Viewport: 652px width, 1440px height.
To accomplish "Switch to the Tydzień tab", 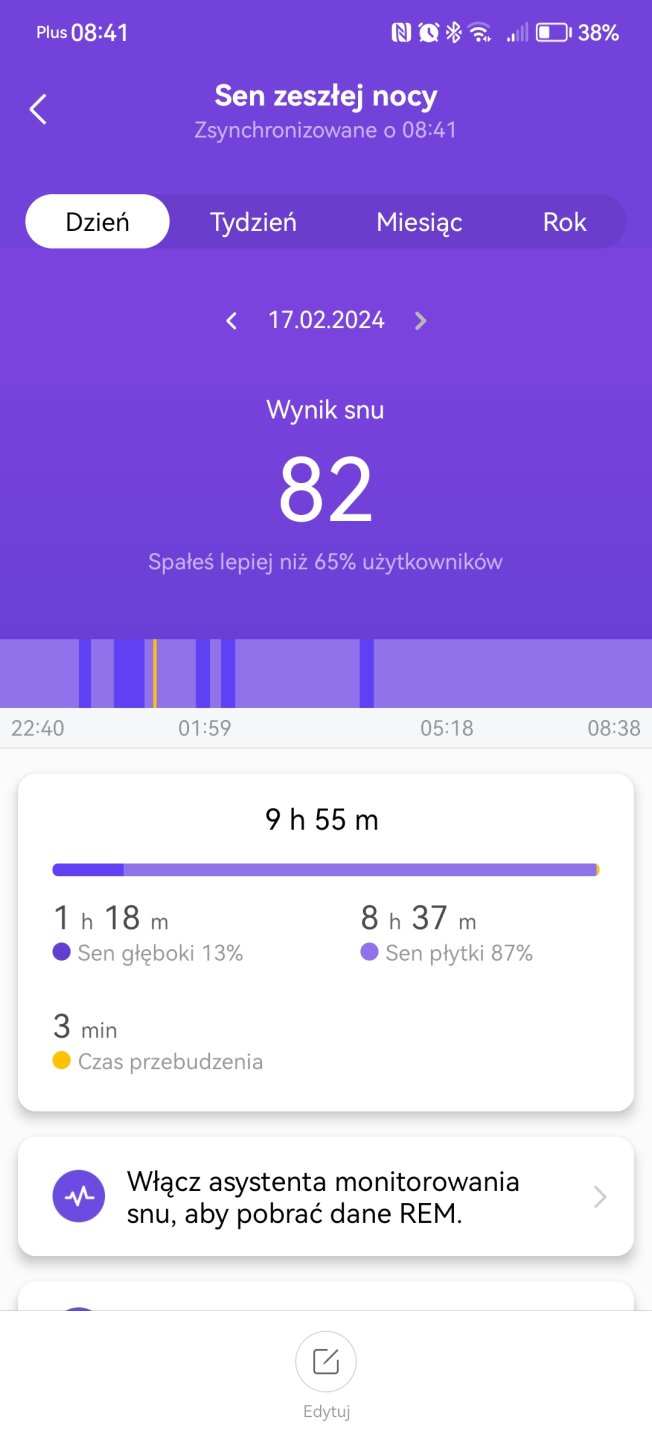I will click(253, 222).
